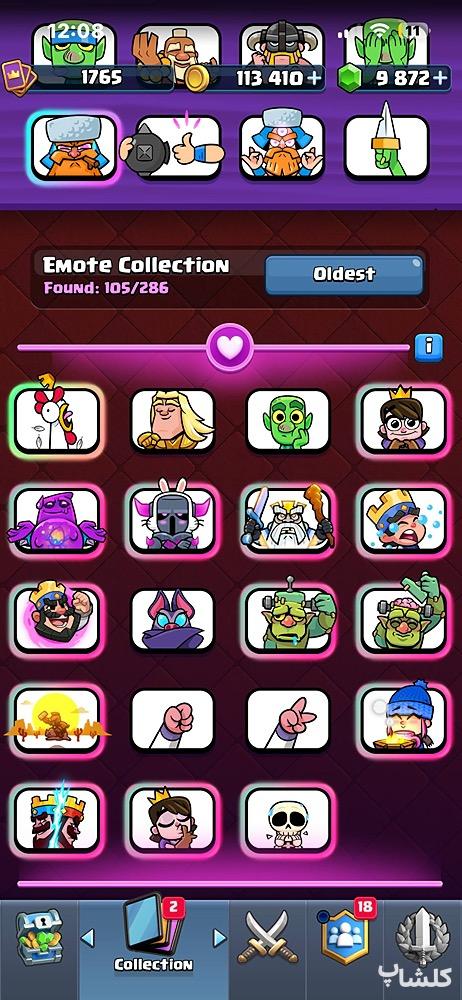Tap the left arrow beside Collection
The image size is (462, 1000).
tap(88, 938)
